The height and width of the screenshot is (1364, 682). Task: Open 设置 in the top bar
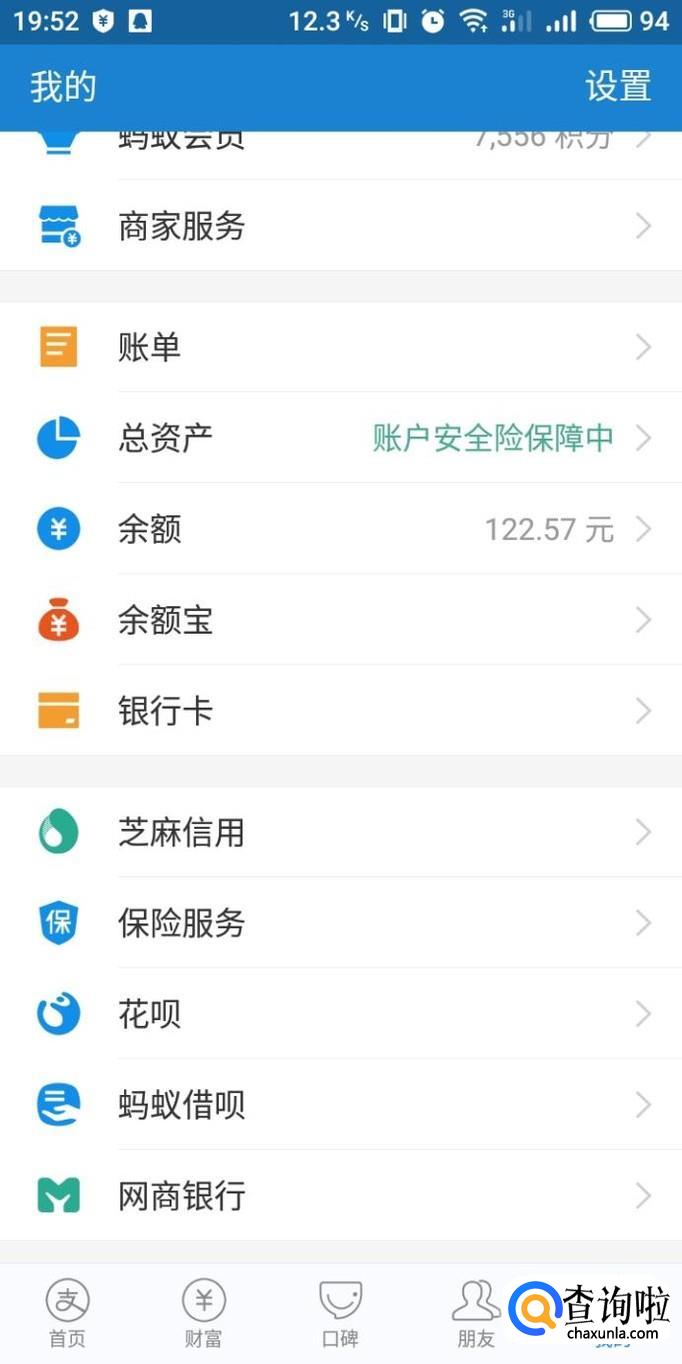[x=618, y=87]
